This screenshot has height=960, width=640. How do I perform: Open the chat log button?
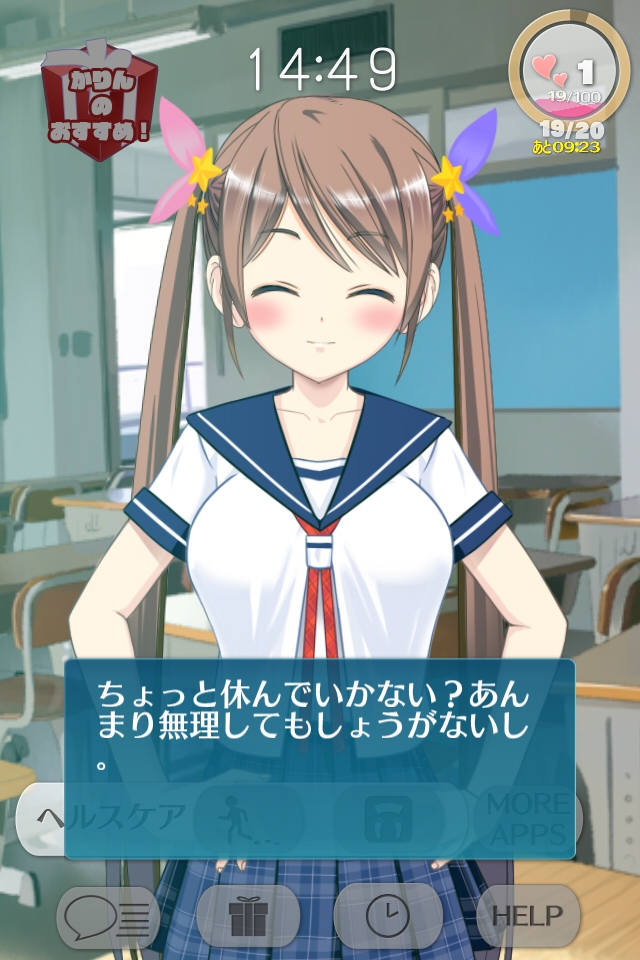click(108, 917)
